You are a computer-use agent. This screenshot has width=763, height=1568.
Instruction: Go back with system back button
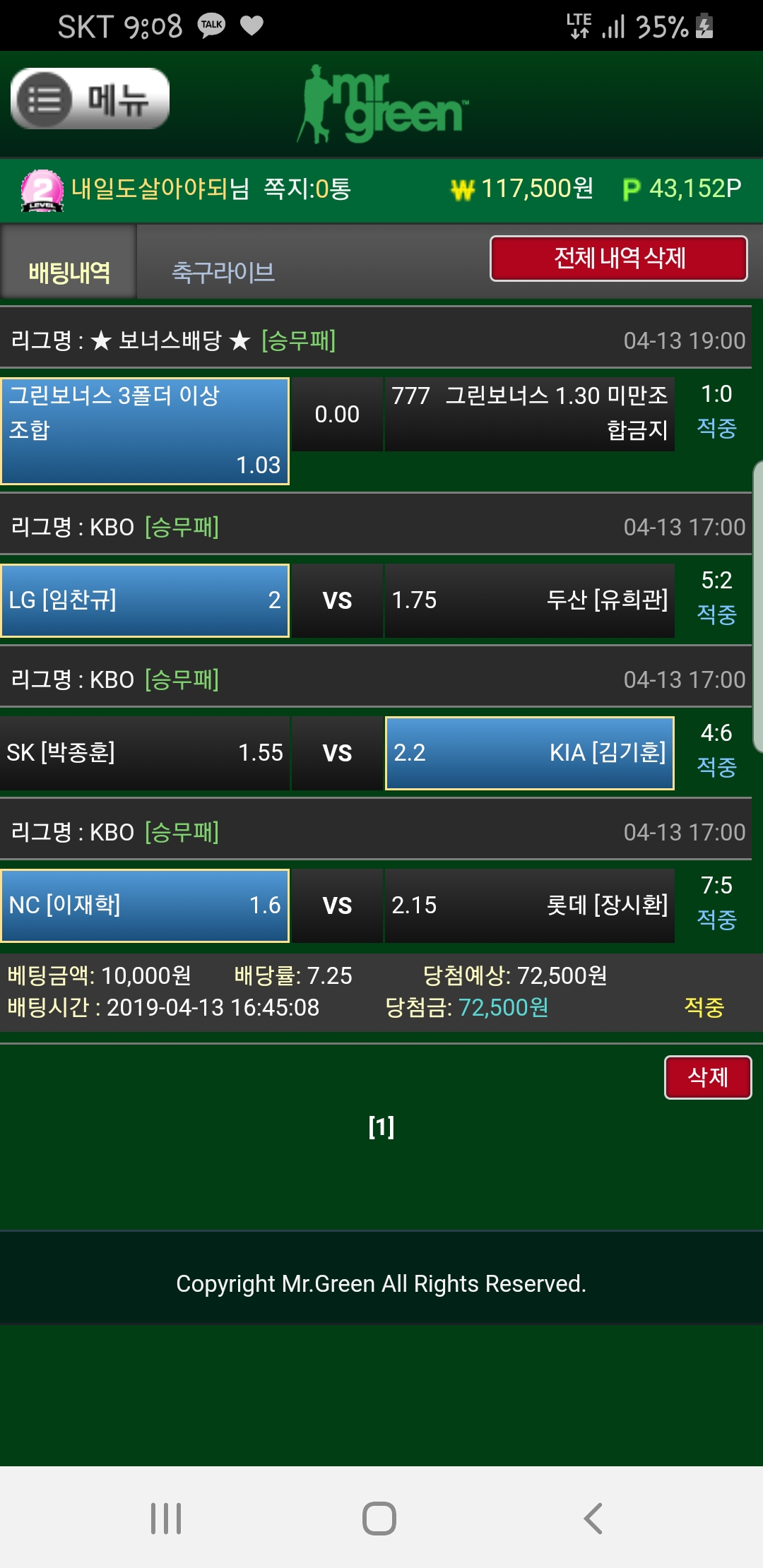[593, 1518]
